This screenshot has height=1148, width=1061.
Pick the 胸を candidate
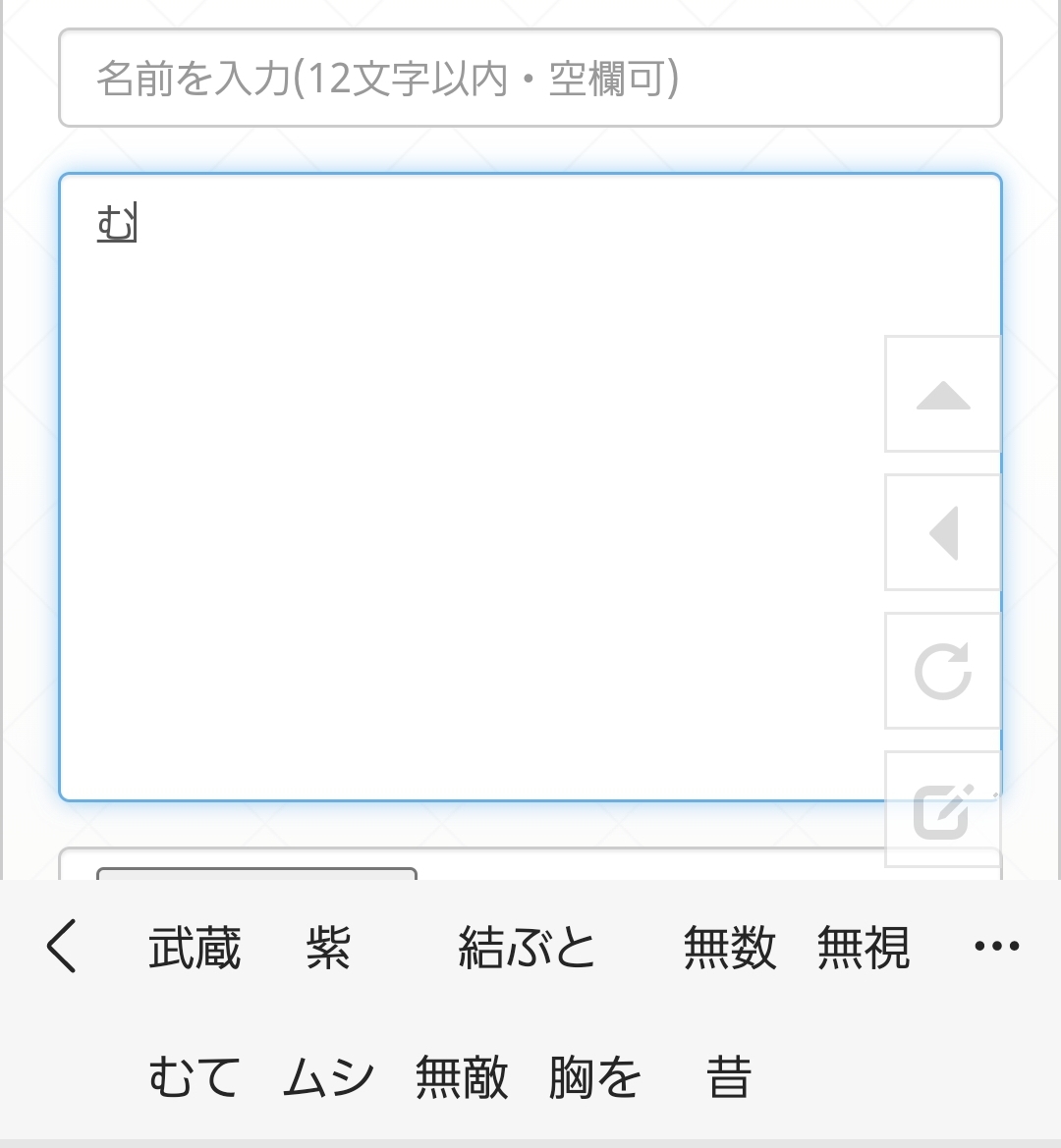pyautogui.click(x=595, y=1077)
